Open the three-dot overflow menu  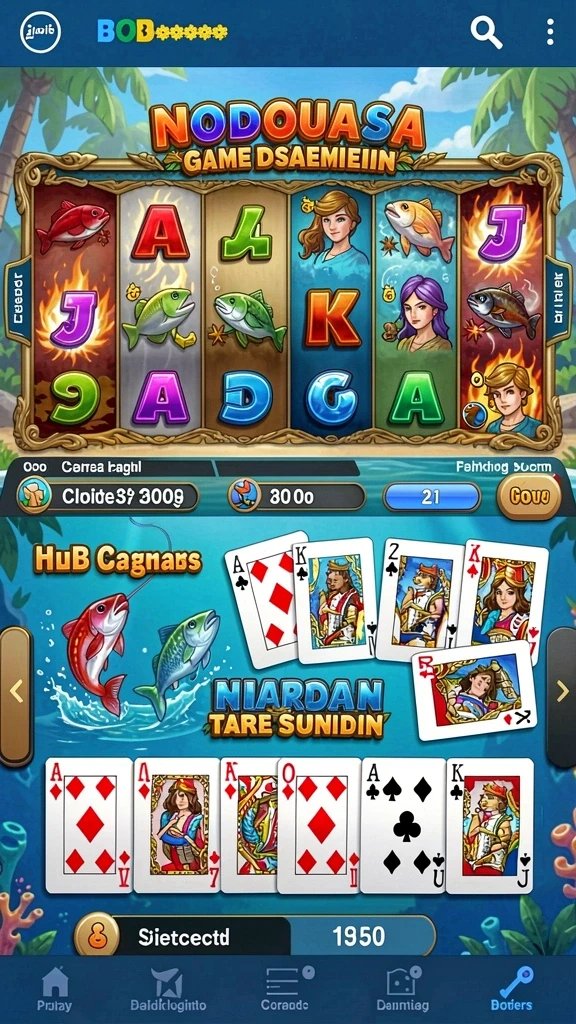click(550, 31)
